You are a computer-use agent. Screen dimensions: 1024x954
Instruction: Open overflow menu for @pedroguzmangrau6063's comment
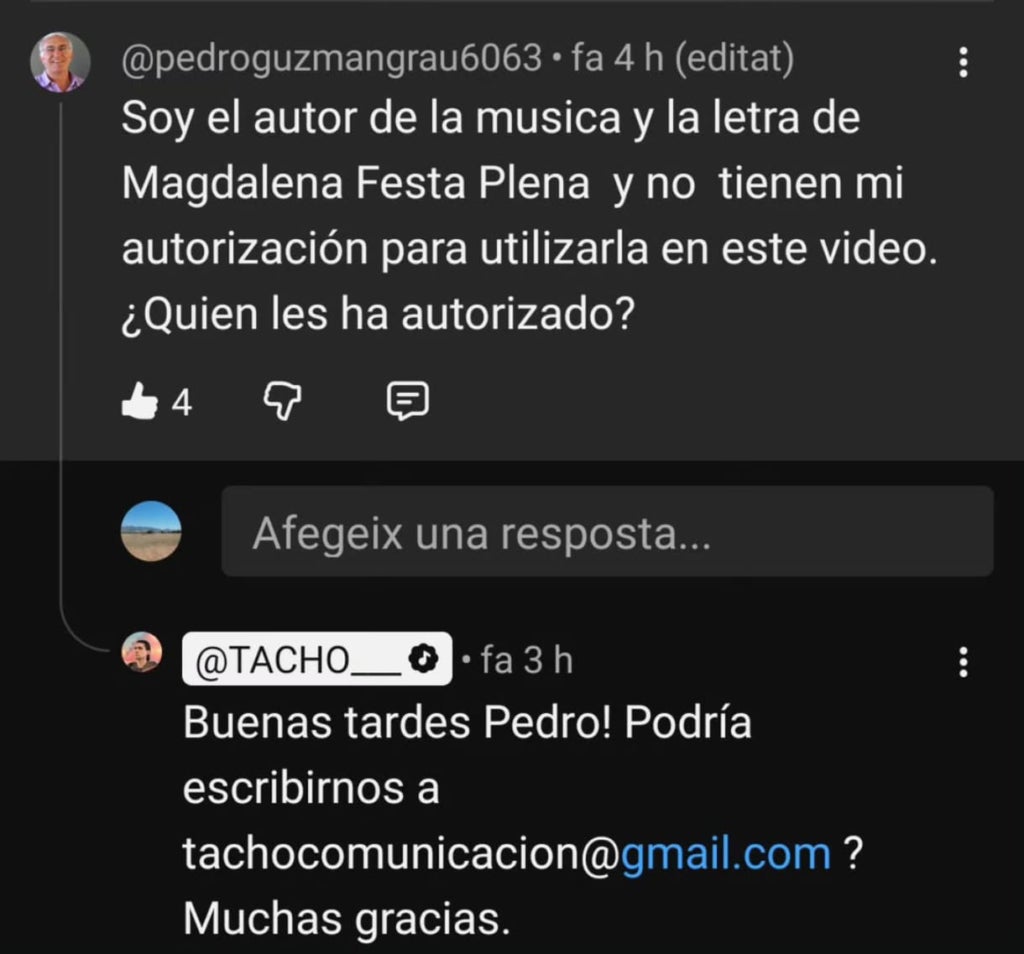tap(963, 62)
